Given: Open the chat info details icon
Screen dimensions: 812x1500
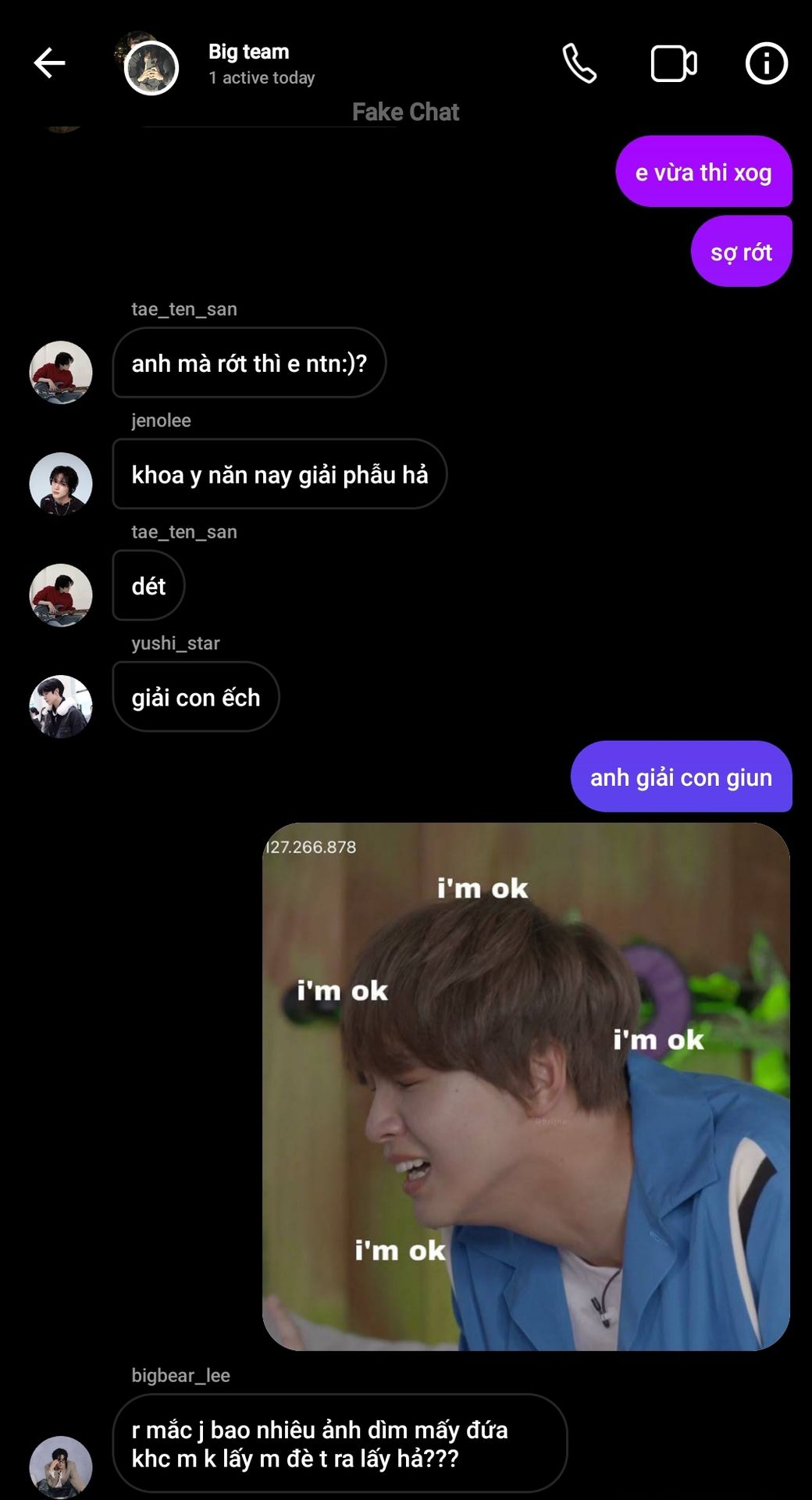Looking at the screenshot, I should click(x=766, y=63).
